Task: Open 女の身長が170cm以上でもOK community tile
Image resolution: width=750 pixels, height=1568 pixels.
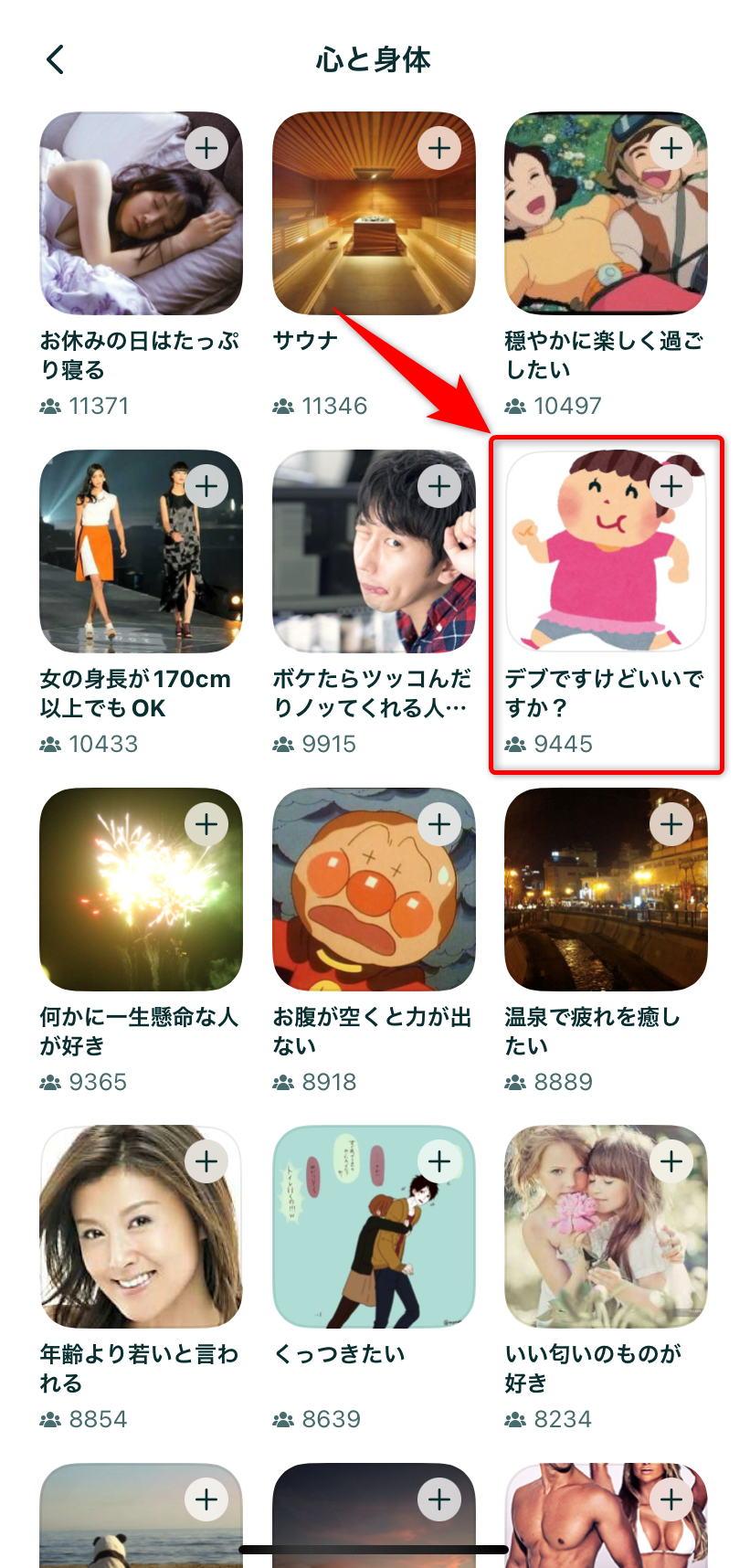Action: (x=141, y=567)
